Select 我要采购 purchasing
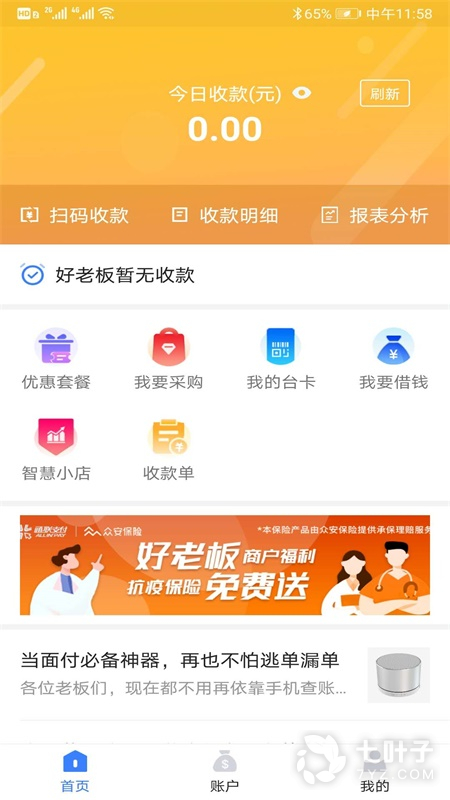 pos(169,359)
